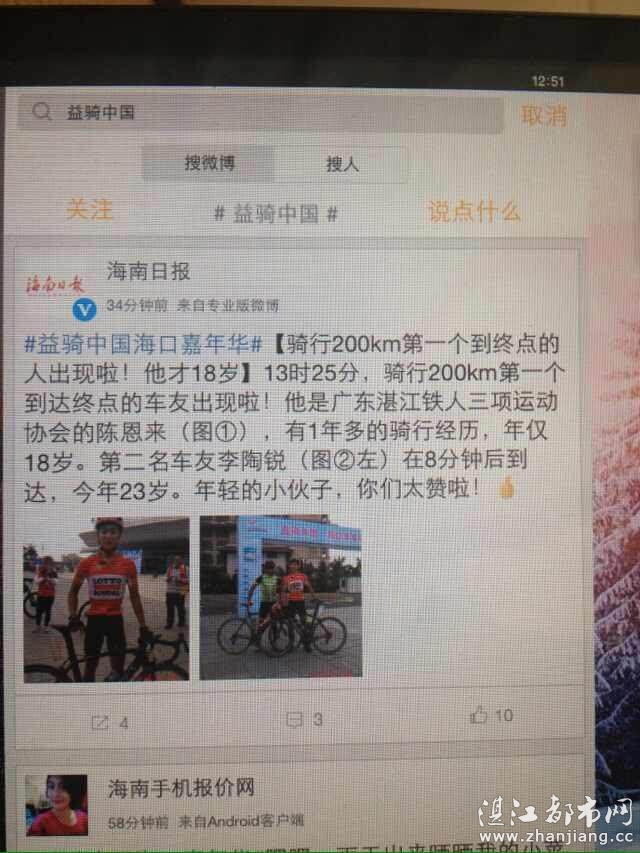The image size is (640, 853).
Task: Follow the topic with 关注
Action: pos(89,210)
